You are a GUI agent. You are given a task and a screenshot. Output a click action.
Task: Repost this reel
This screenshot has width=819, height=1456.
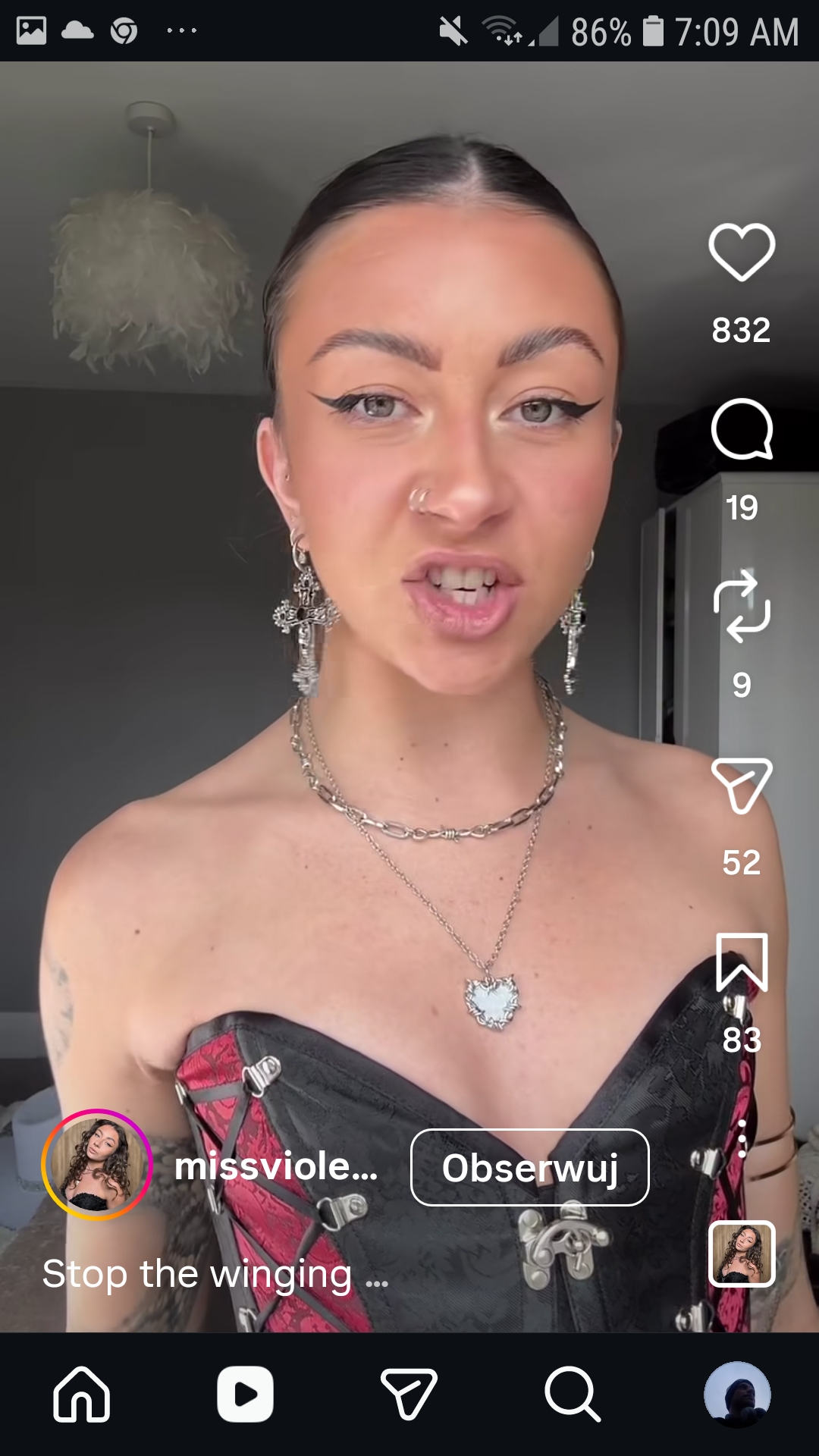coord(742,607)
